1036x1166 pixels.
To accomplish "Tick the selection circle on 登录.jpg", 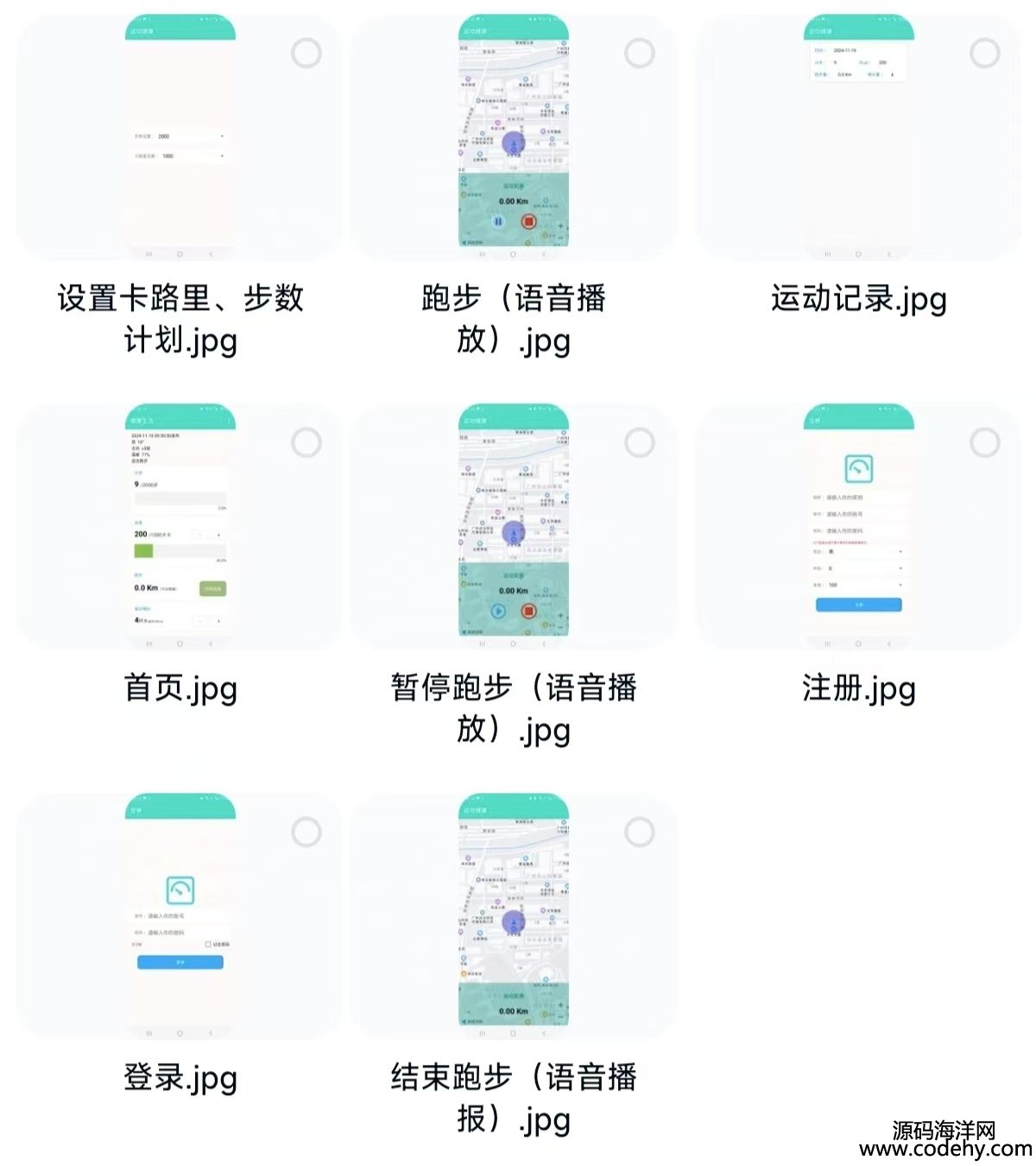I will 306,833.
